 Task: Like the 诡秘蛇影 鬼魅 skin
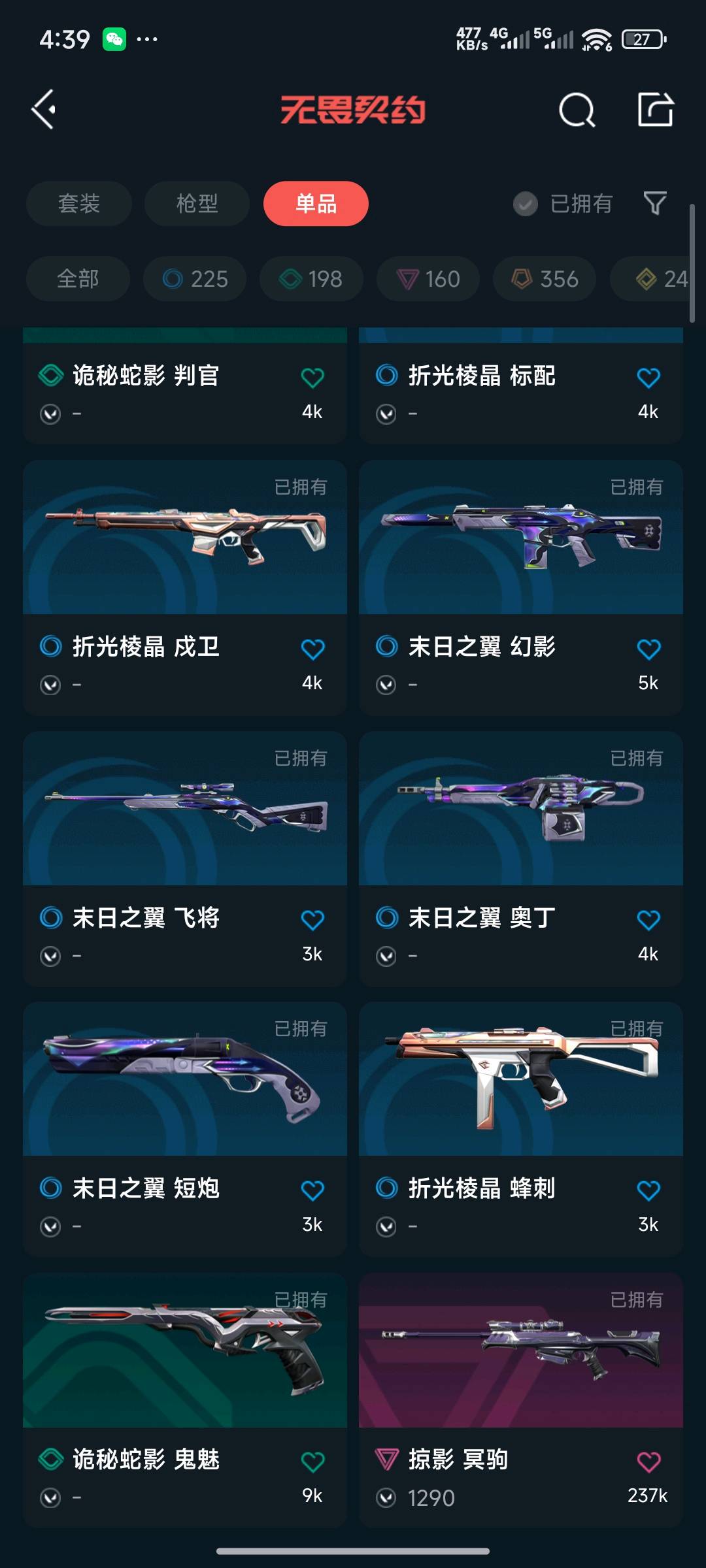(x=312, y=1462)
